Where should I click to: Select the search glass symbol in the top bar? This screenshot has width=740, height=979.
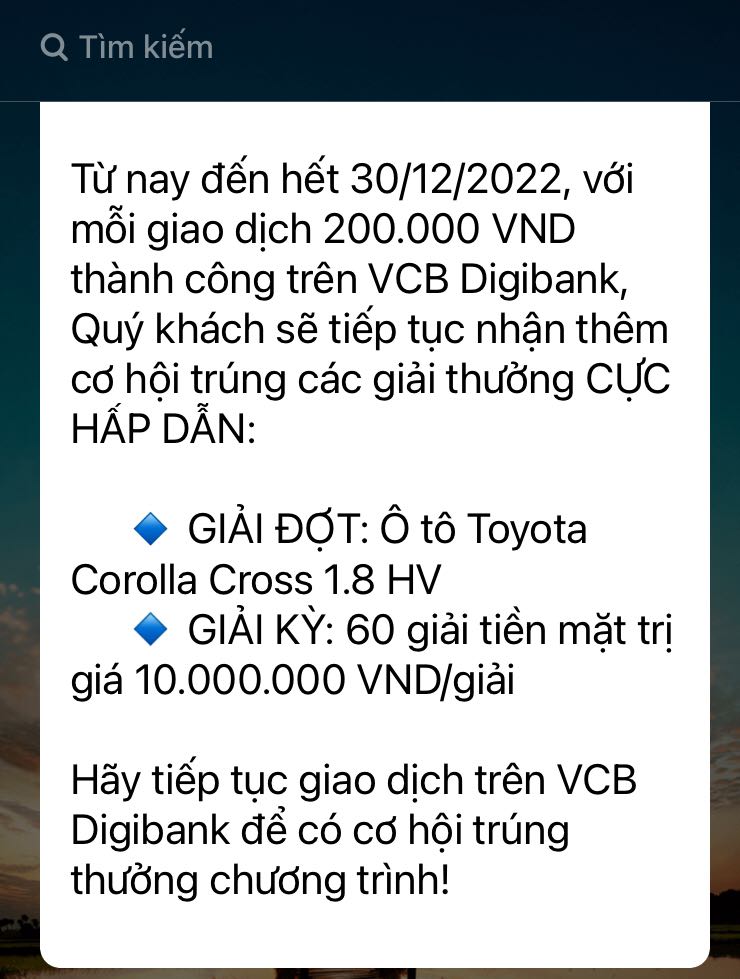click(52, 46)
